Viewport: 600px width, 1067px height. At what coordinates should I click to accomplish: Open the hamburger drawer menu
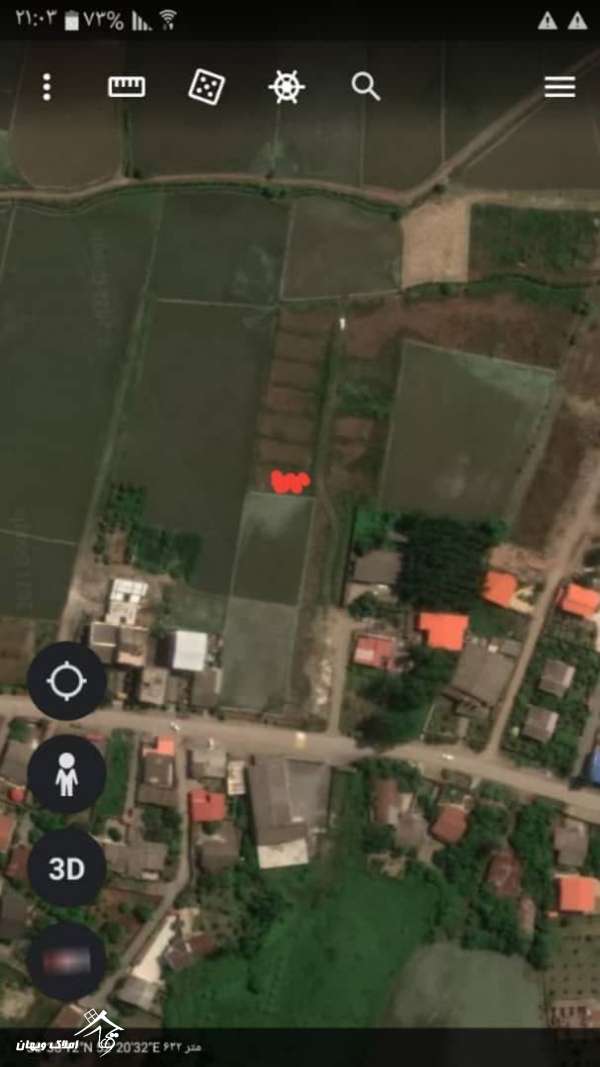pyautogui.click(x=560, y=87)
